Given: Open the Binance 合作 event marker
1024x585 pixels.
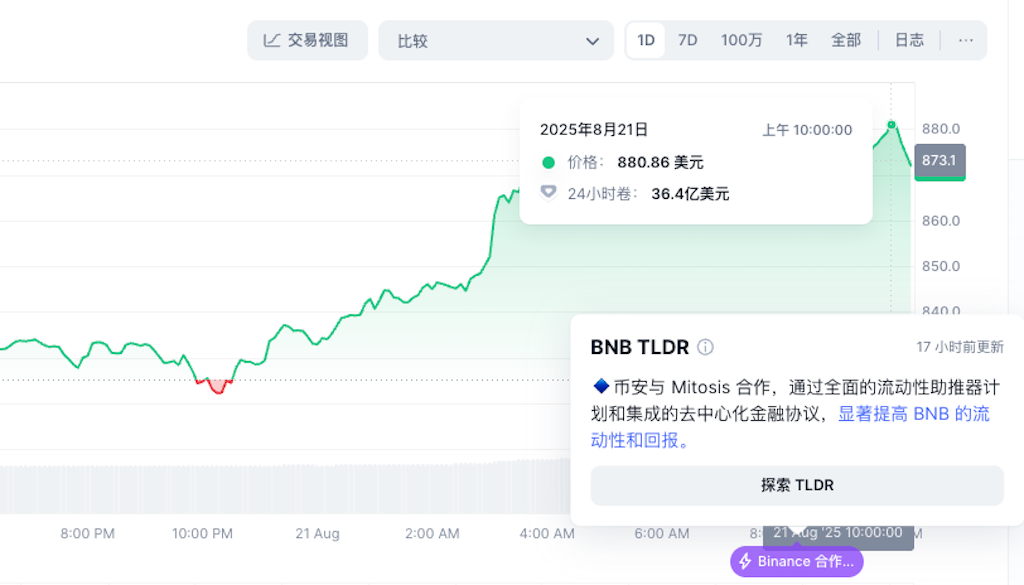Looking at the screenshot, I should (x=796, y=562).
